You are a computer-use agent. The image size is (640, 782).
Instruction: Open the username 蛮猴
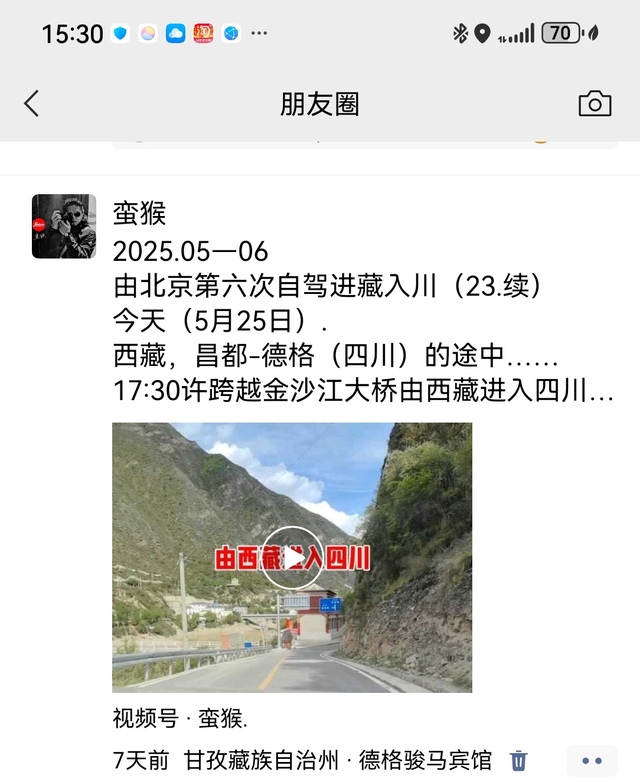click(139, 213)
